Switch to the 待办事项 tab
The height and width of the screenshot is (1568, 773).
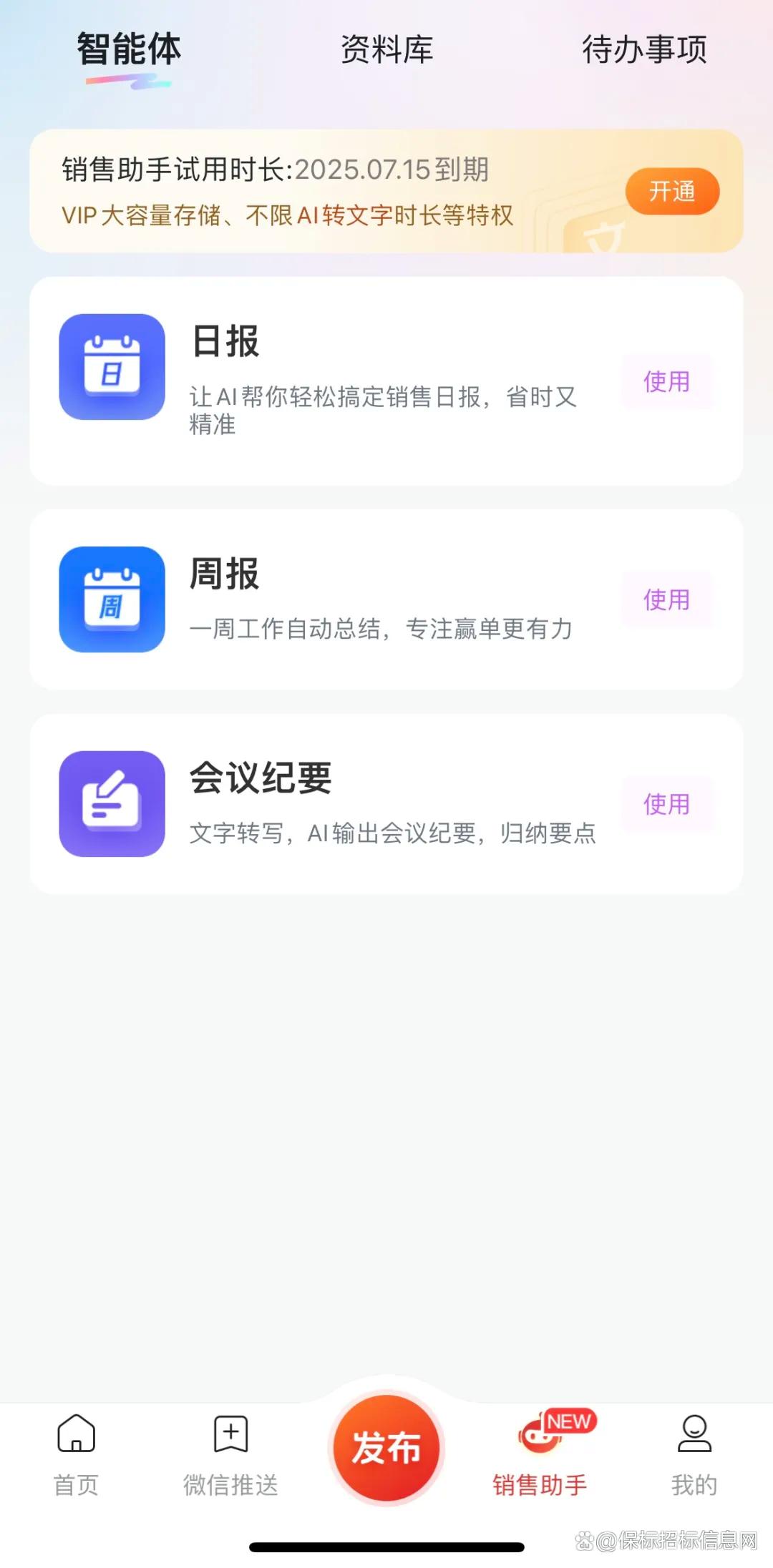tap(644, 50)
